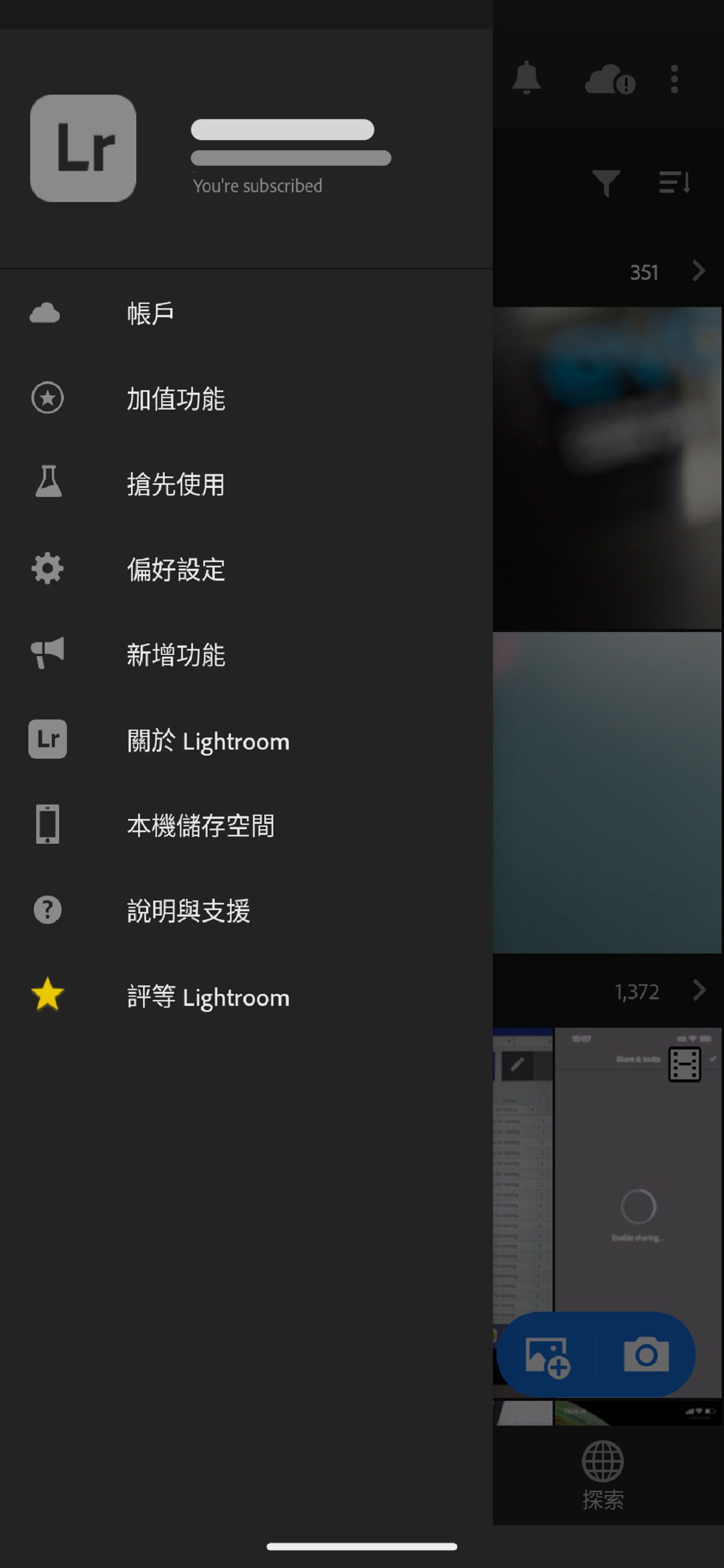The height and width of the screenshot is (1568, 724).
Task: Tap the add-photos icon in the blue bar
Action: (546, 1355)
